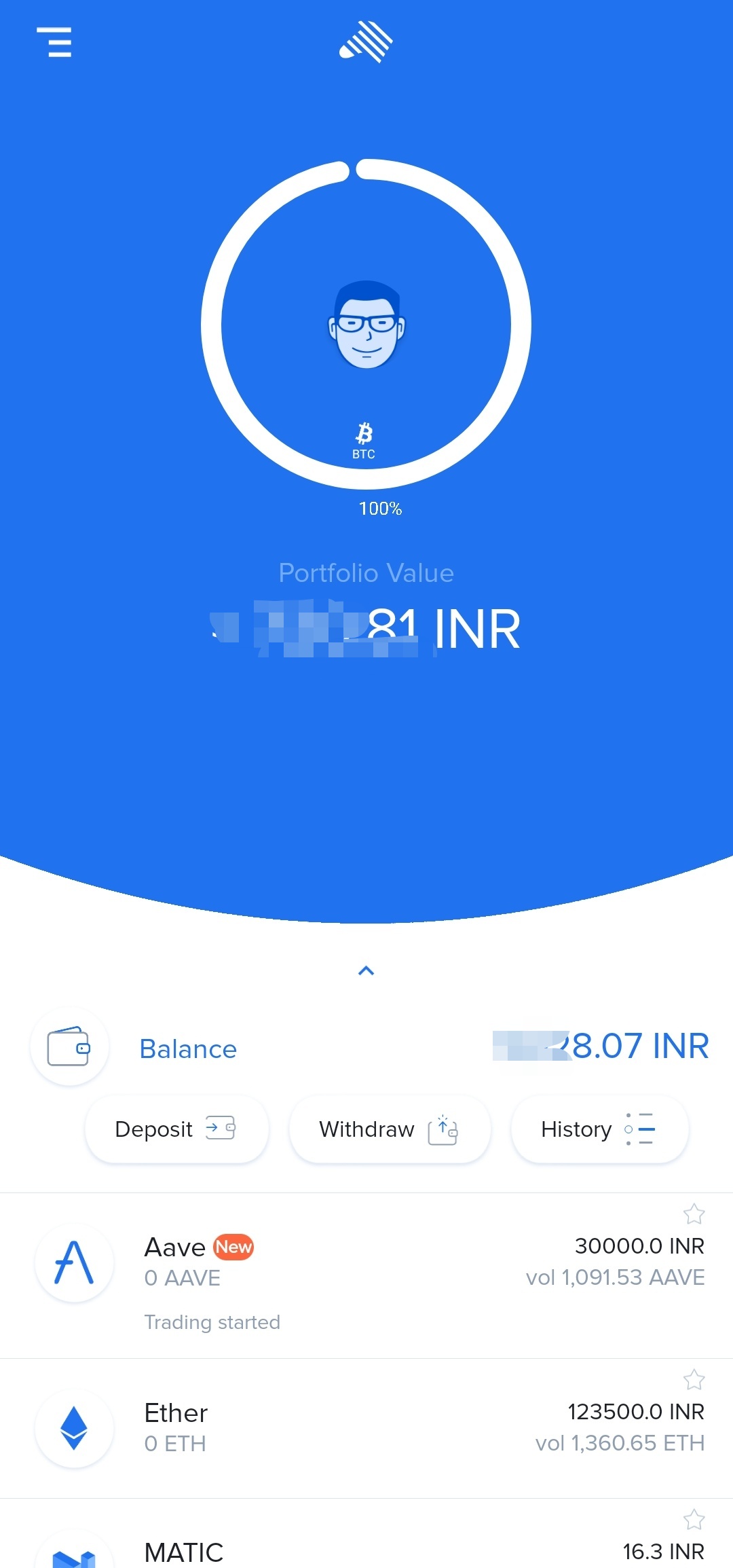Viewport: 733px width, 1568px height.
Task: Mark MATIC as favorite with star
Action: point(694,1519)
